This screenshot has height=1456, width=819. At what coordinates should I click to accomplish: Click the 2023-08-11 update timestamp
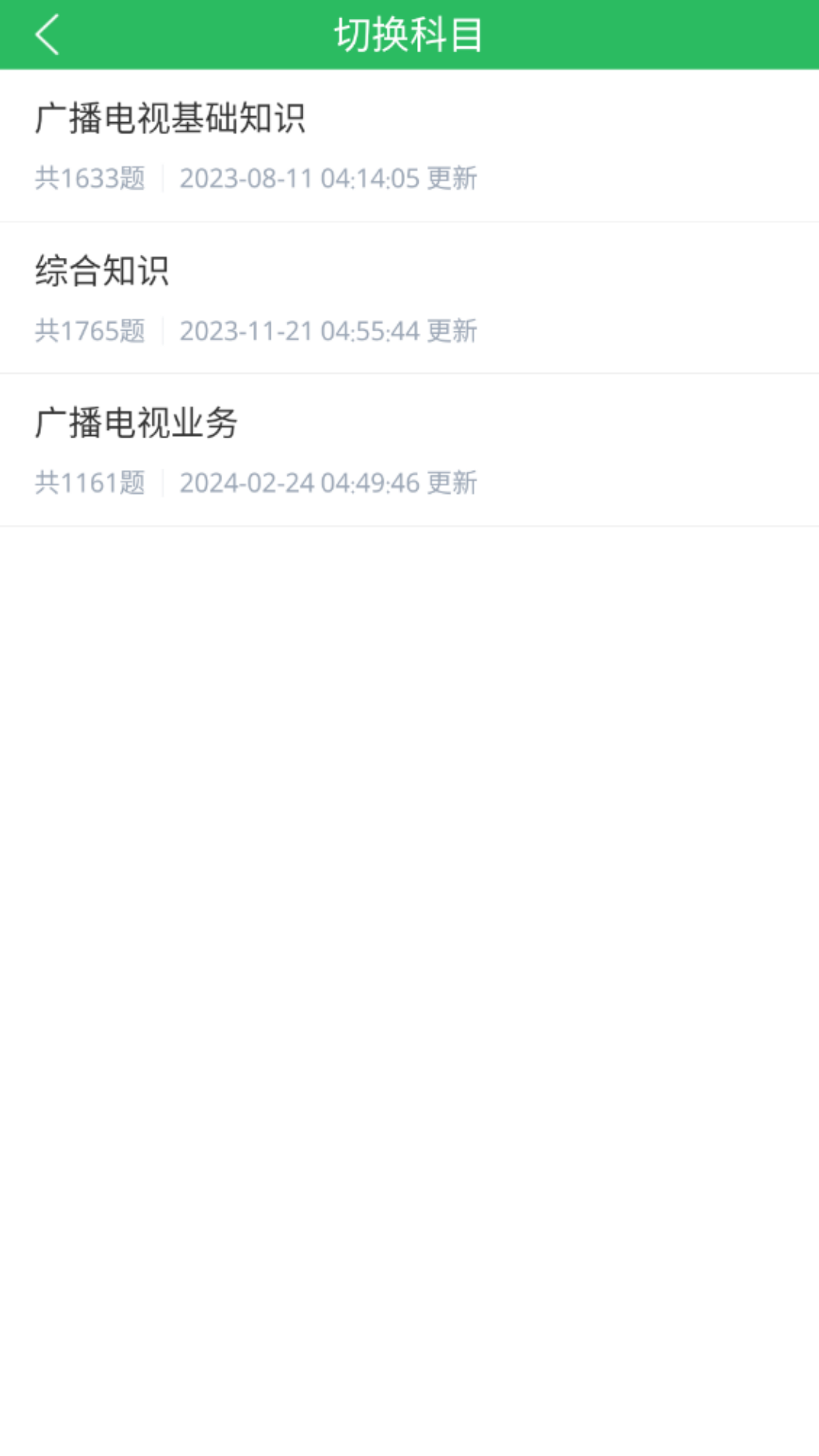[328, 178]
